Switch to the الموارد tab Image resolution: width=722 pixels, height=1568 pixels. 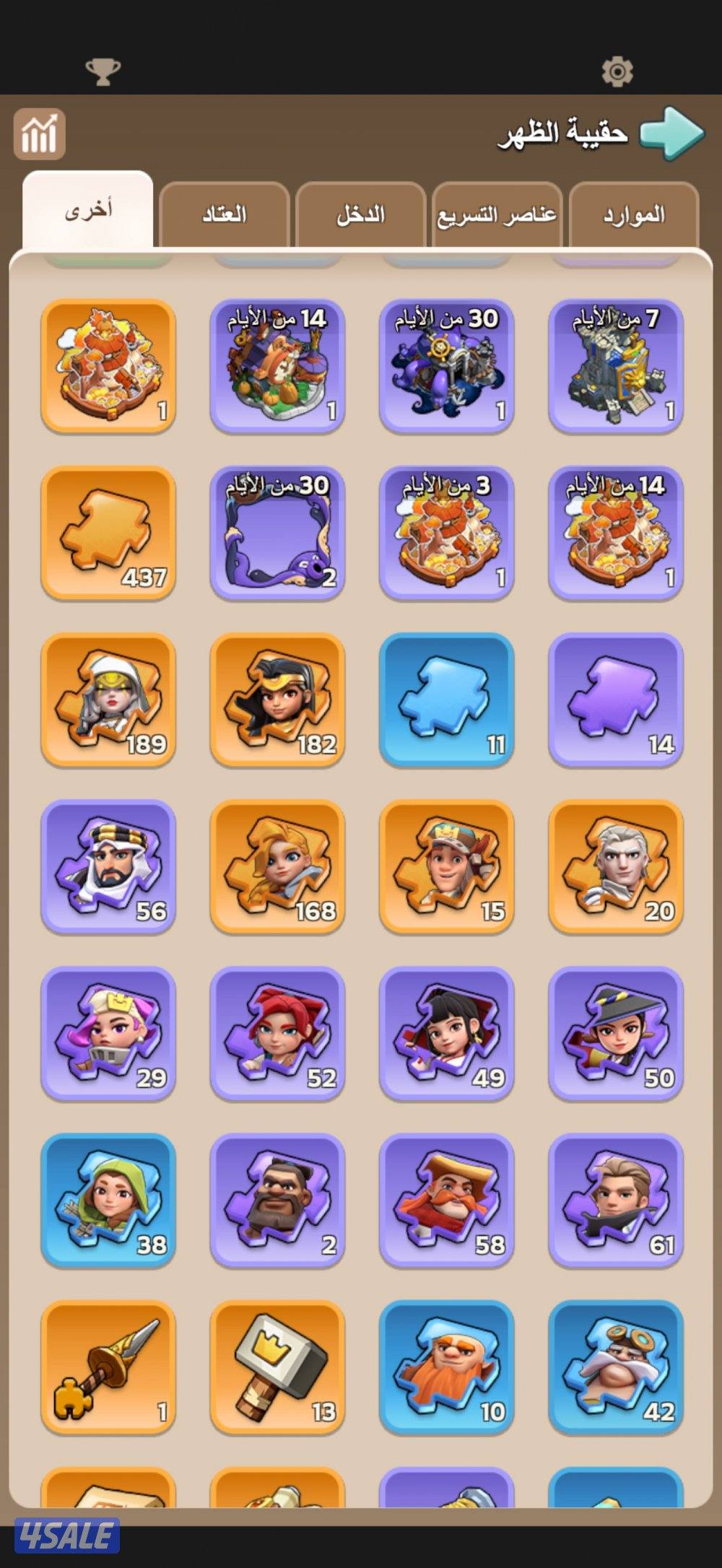[634, 215]
